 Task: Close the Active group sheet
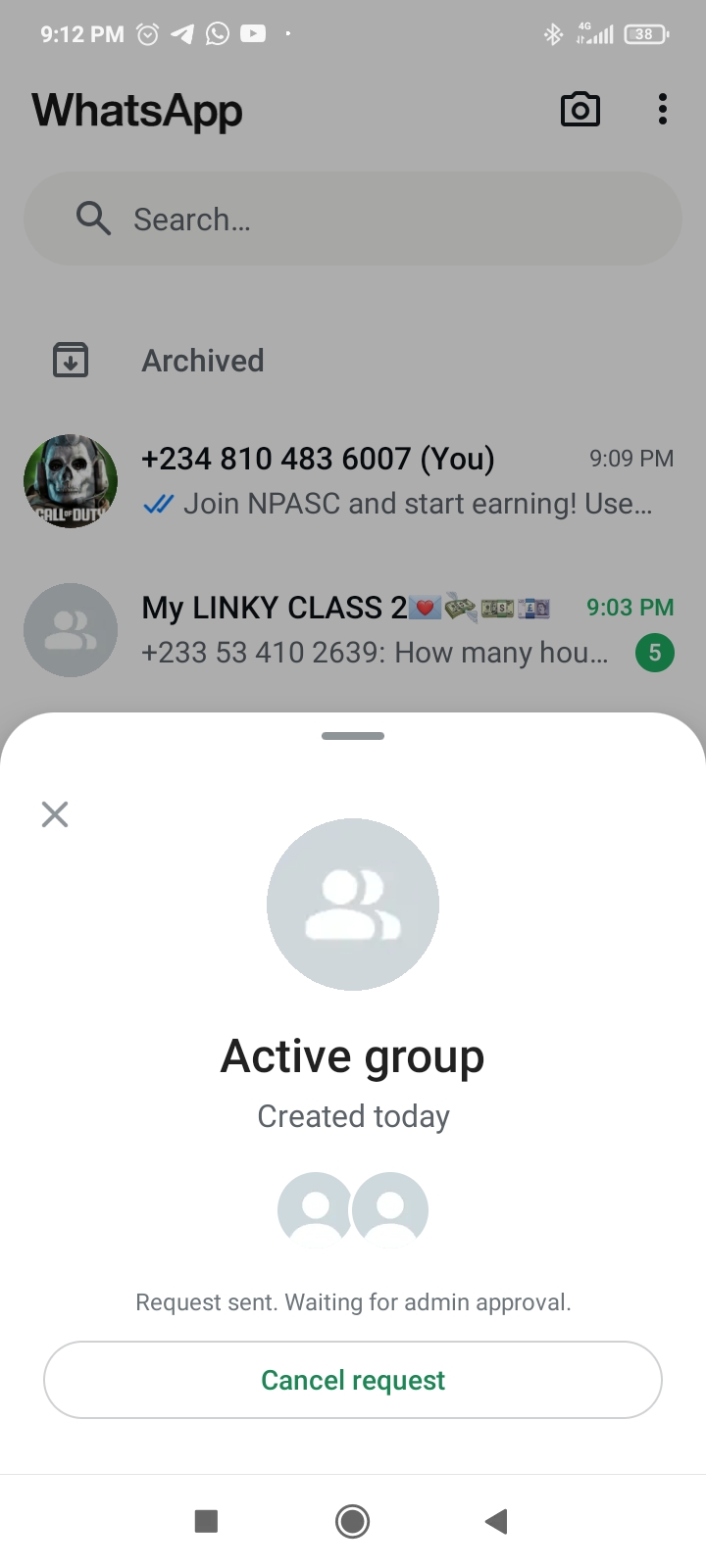(x=55, y=814)
